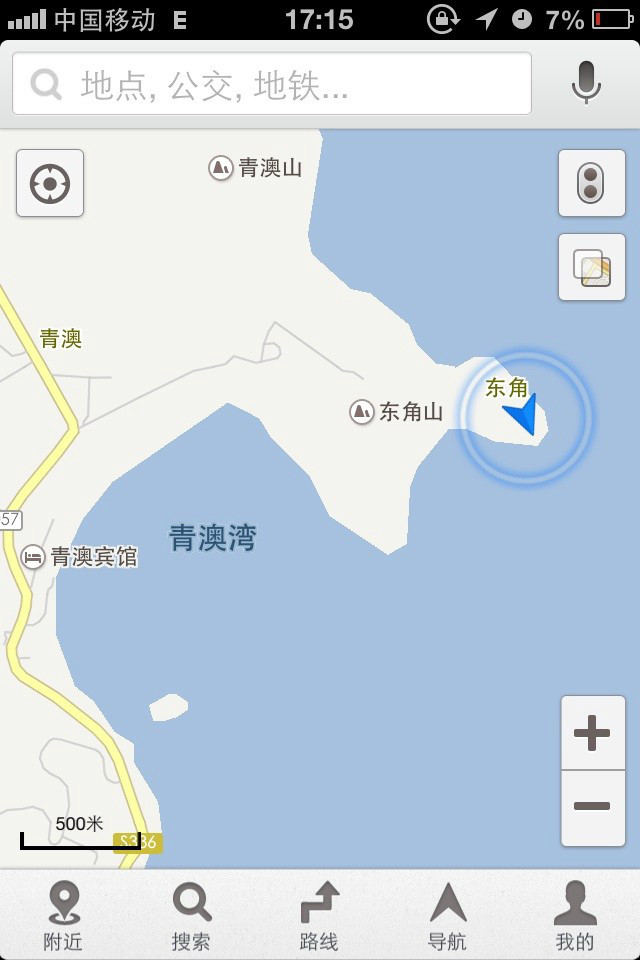Recenter map on my location
Screen dimensions: 640x960
coord(50,184)
